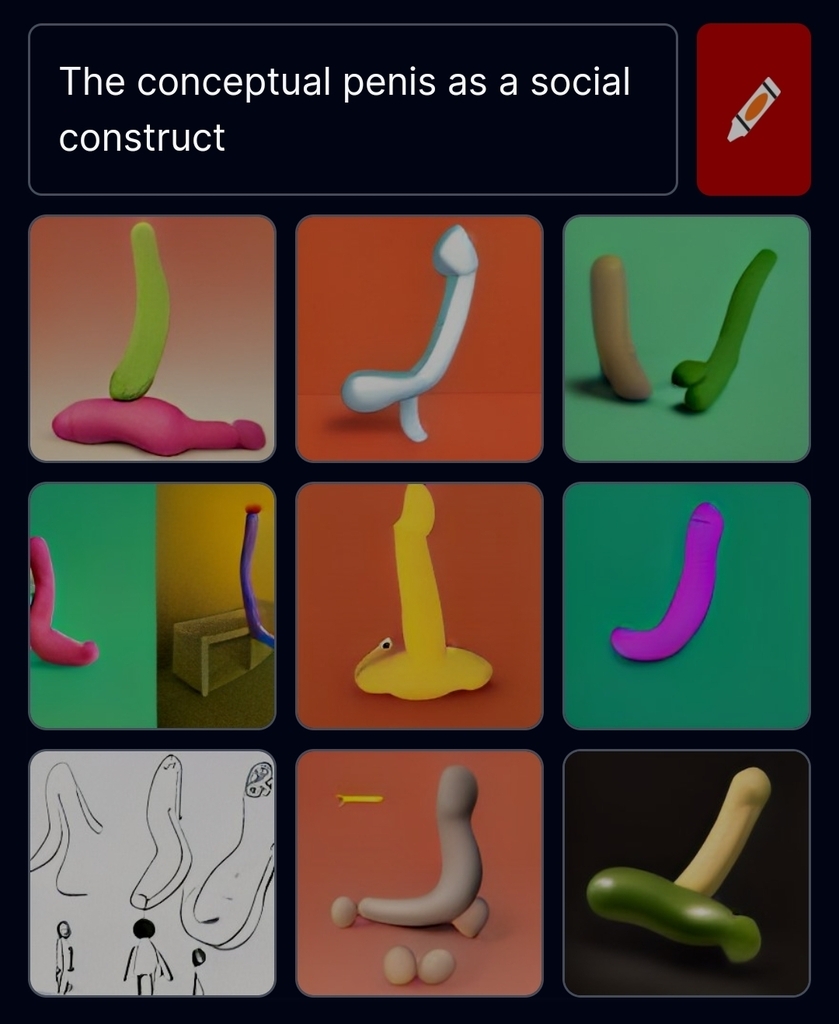
Task: Open the yellow shape on orange image
Action: pos(419,605)
